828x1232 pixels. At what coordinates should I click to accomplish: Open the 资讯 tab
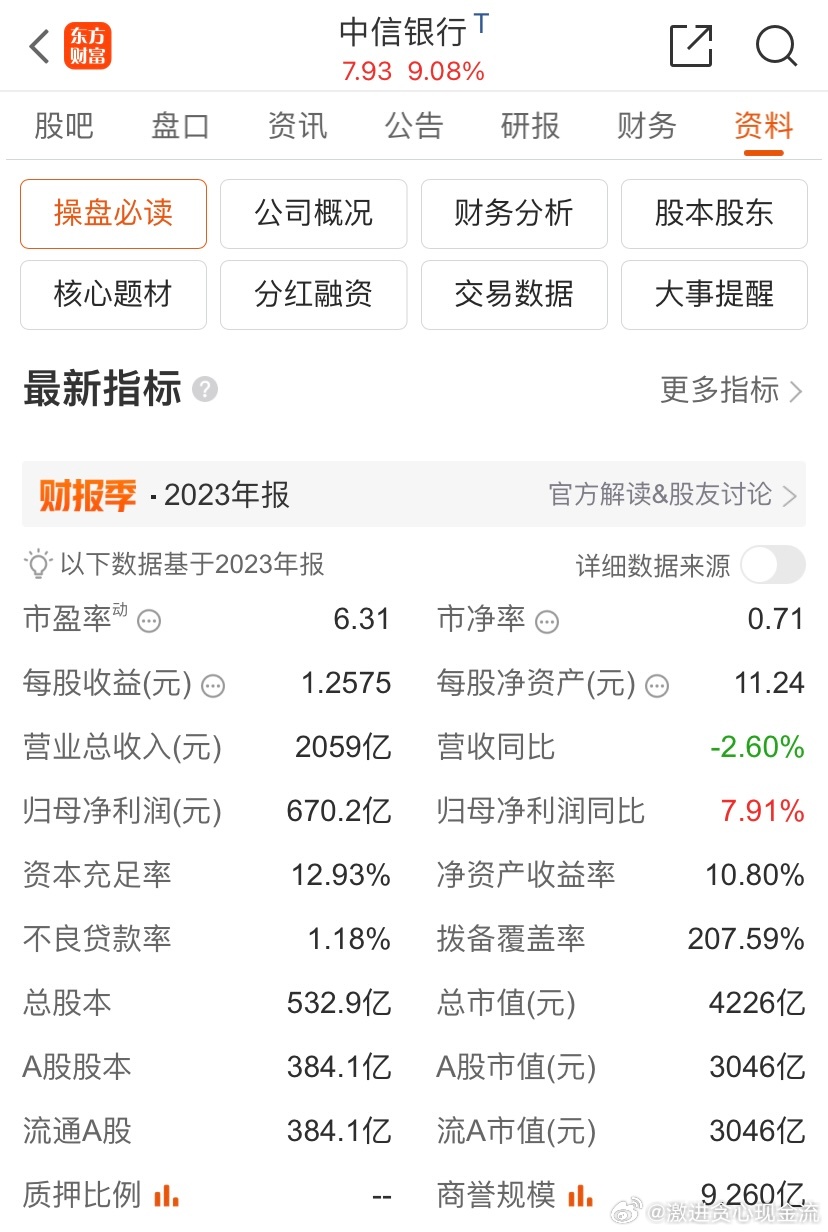(x=297, y=126)
